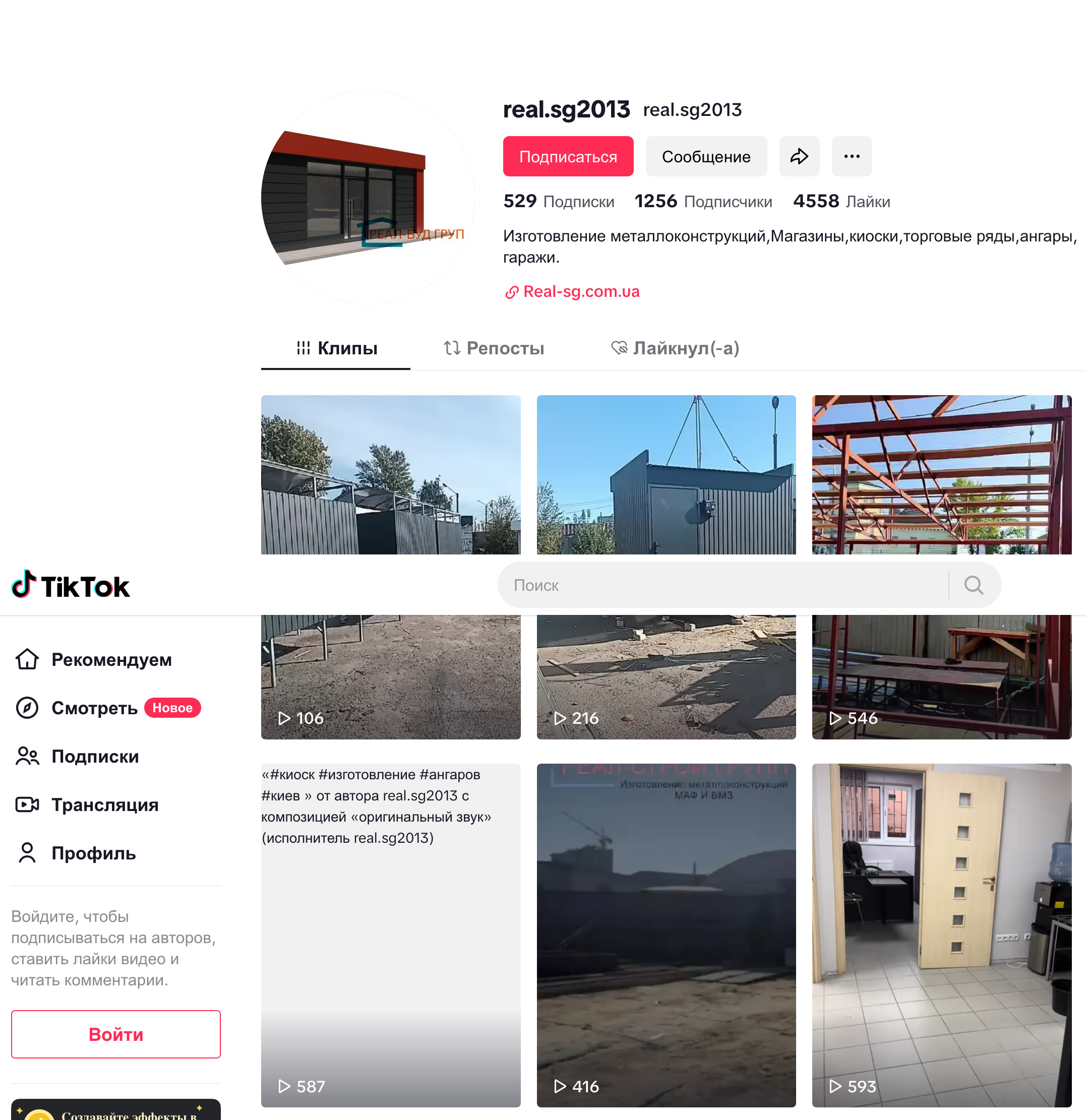Open the three-dot overflow menu
Screen dimensions: 1086x1120
click(851, 156)
